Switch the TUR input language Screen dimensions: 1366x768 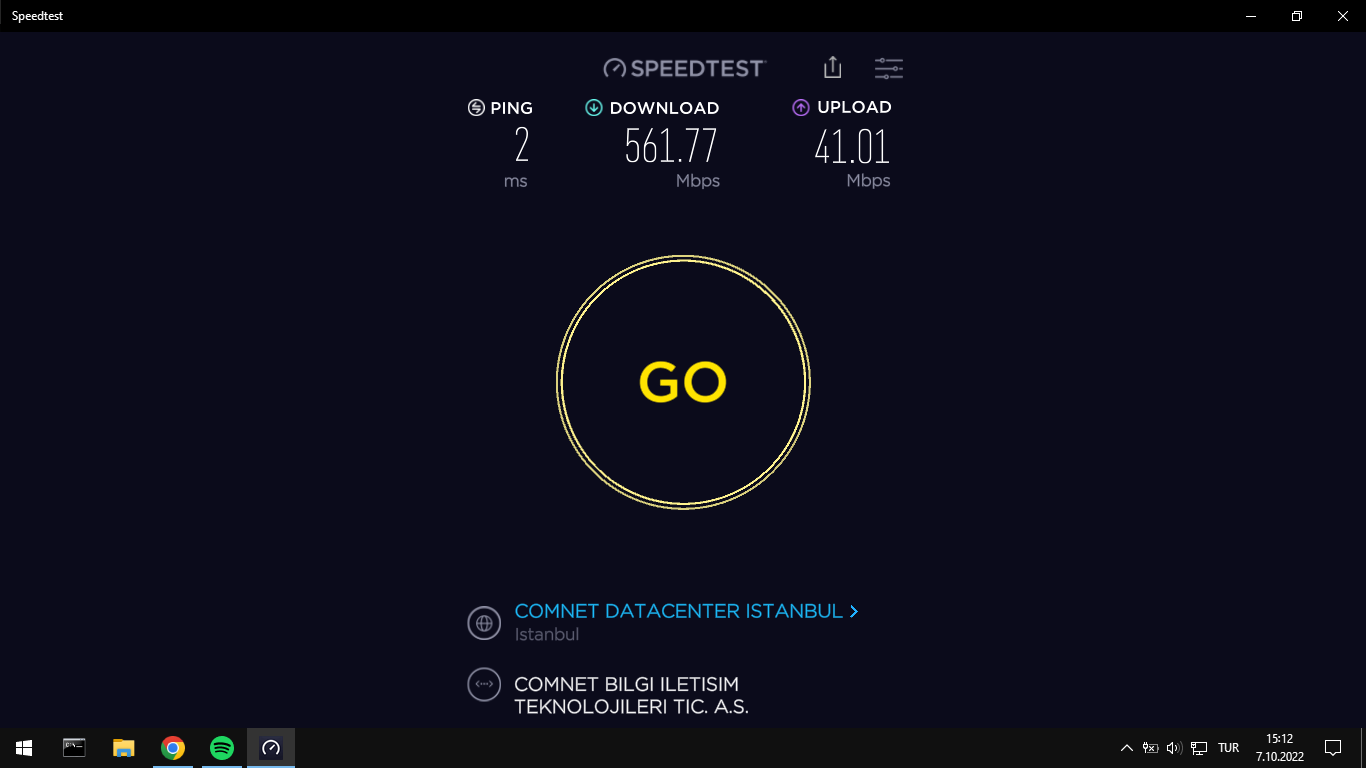1228,747
